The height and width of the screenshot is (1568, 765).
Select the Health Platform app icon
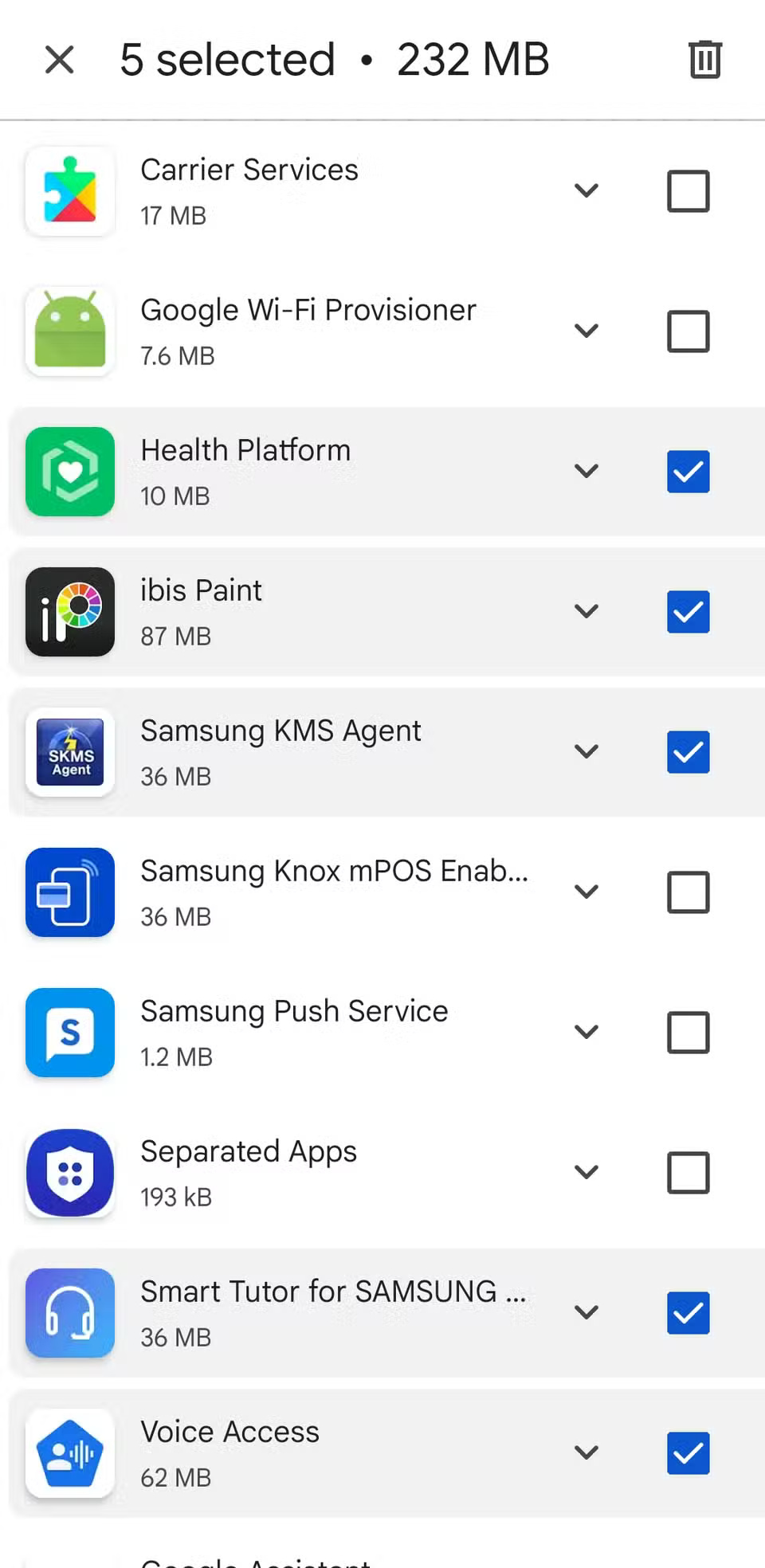click(70, 472)
